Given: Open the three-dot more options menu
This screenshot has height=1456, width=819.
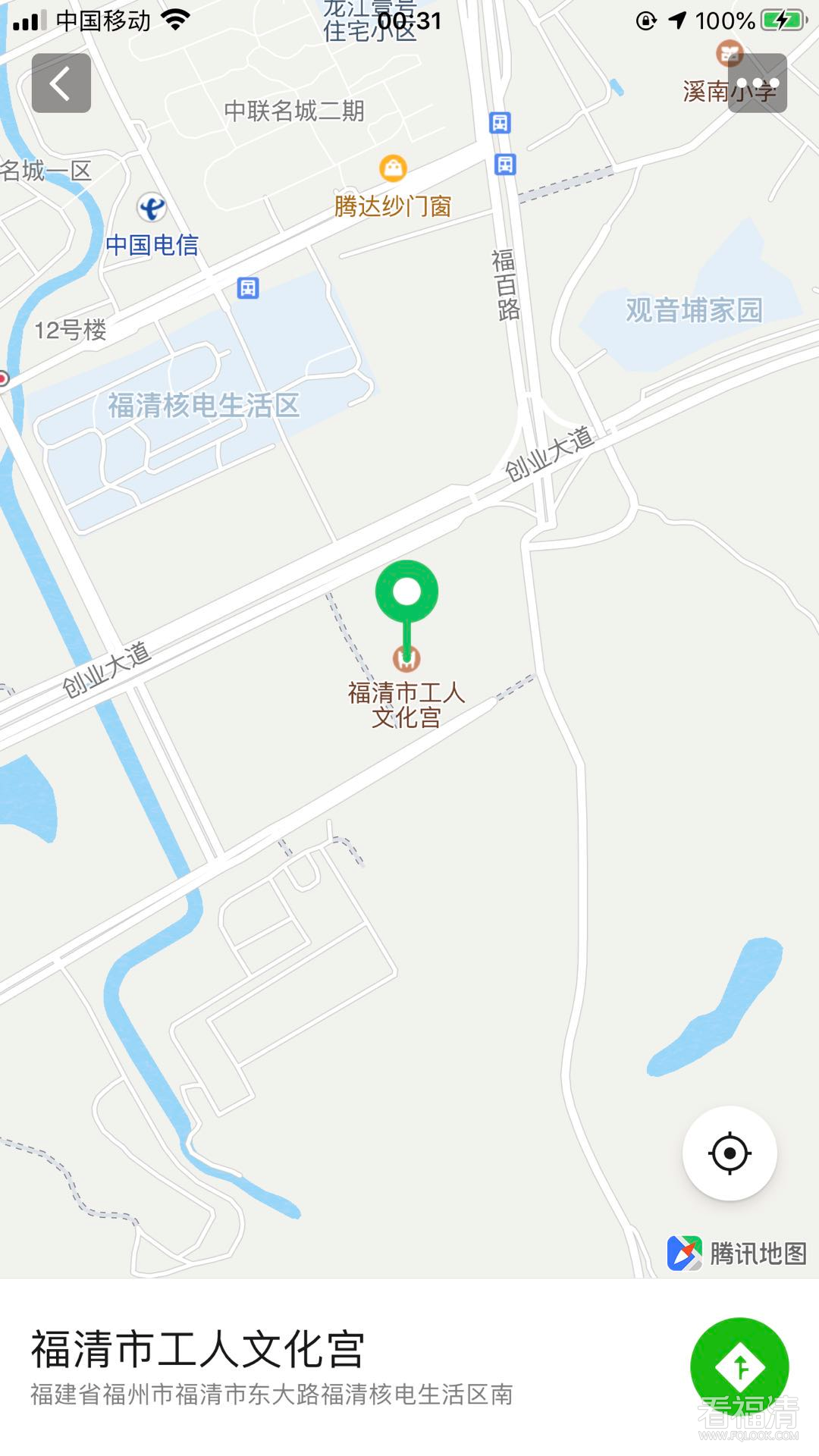Looking at the screenshot, I should pos(757,83).
